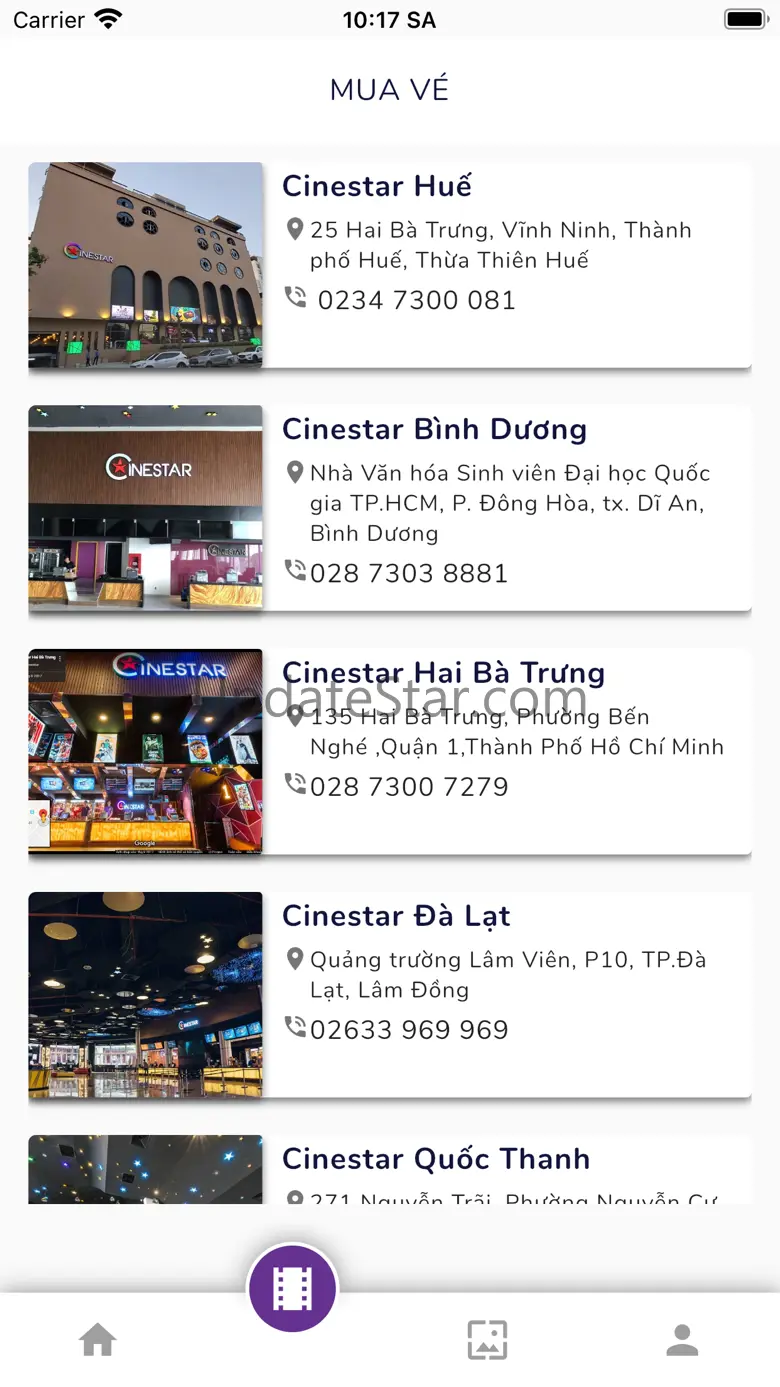Select the Cinestar Bình Dương cinema

pyautogui.click(x=390, y=508)
